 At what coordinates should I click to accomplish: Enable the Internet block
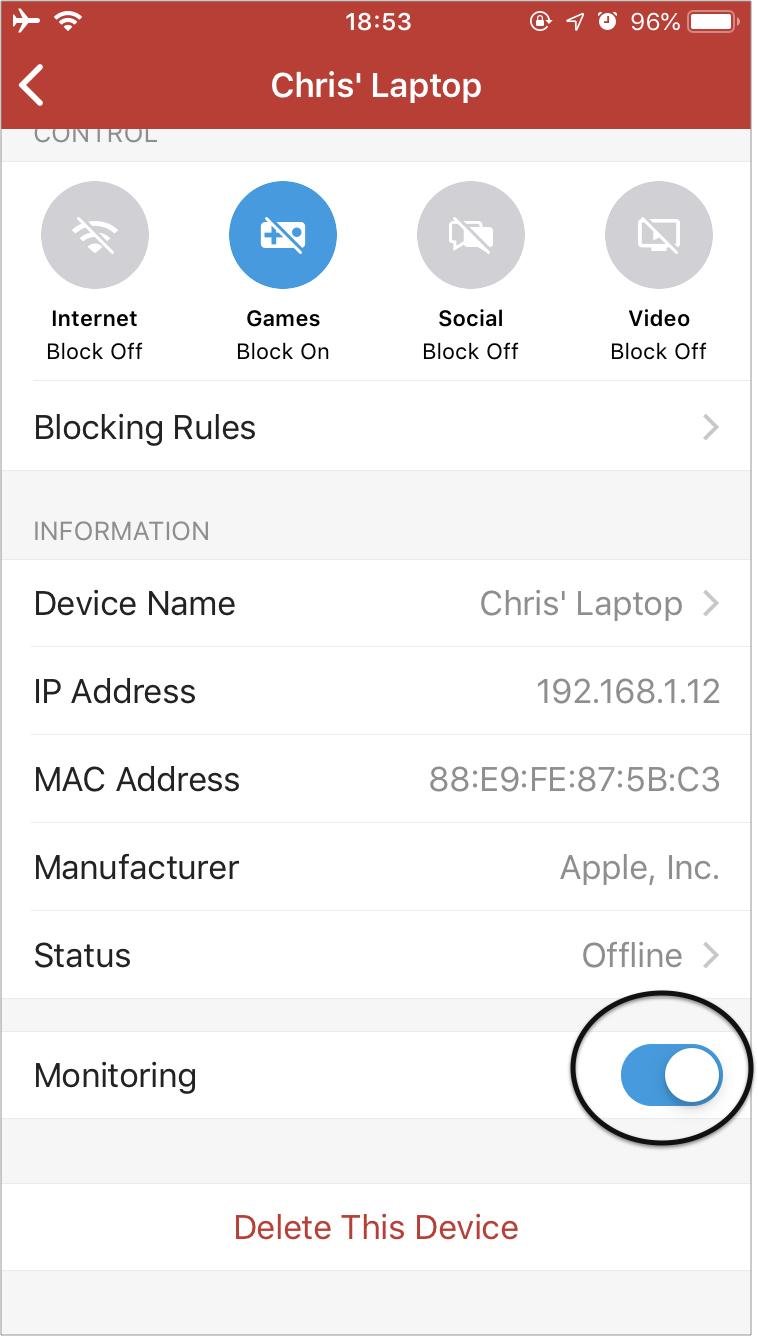(95, 235)
